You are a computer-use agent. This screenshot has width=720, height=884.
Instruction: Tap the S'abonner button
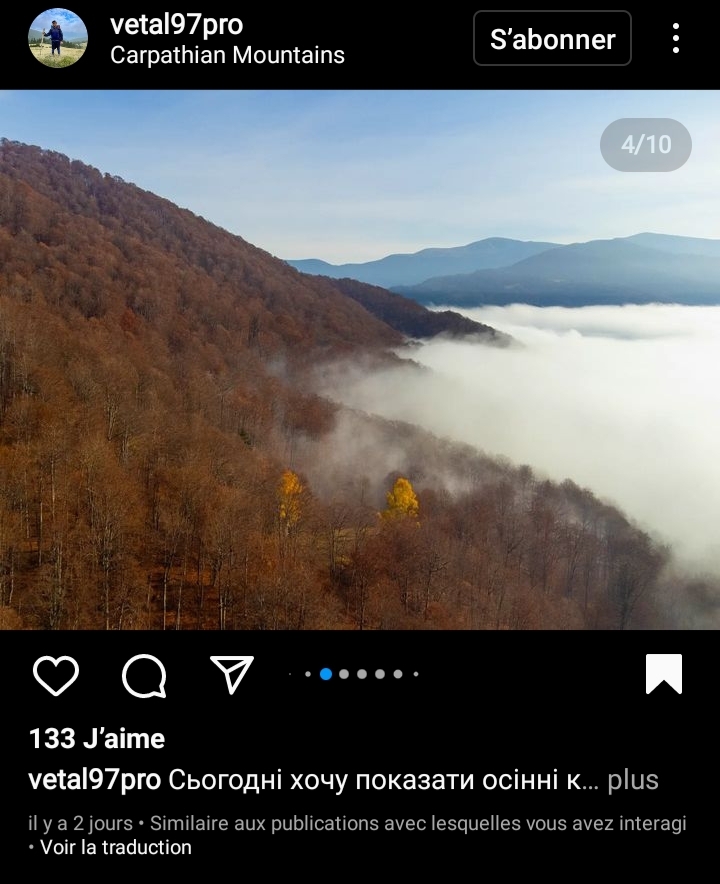tap(552, 39)
